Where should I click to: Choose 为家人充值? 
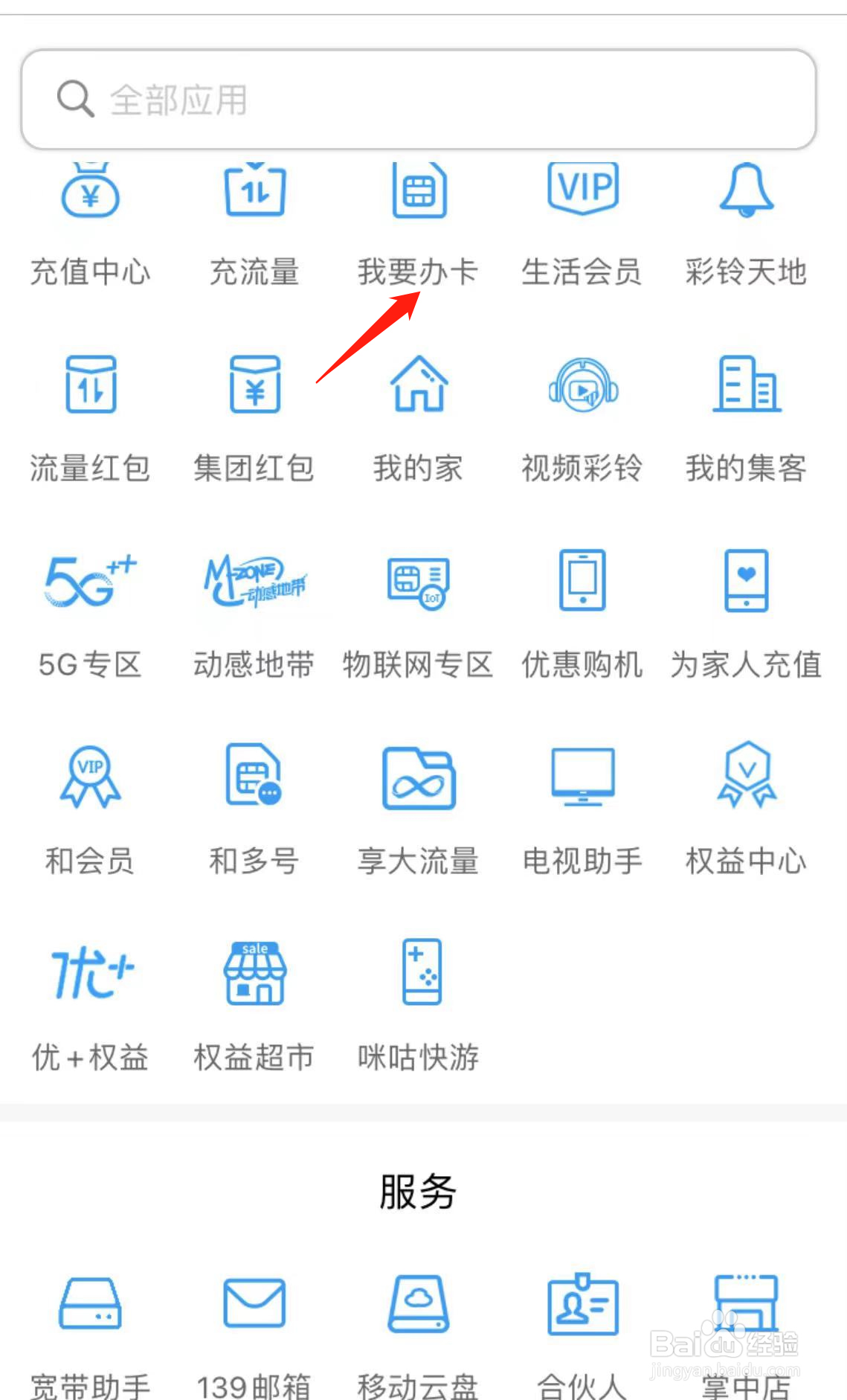click(747, 616)
